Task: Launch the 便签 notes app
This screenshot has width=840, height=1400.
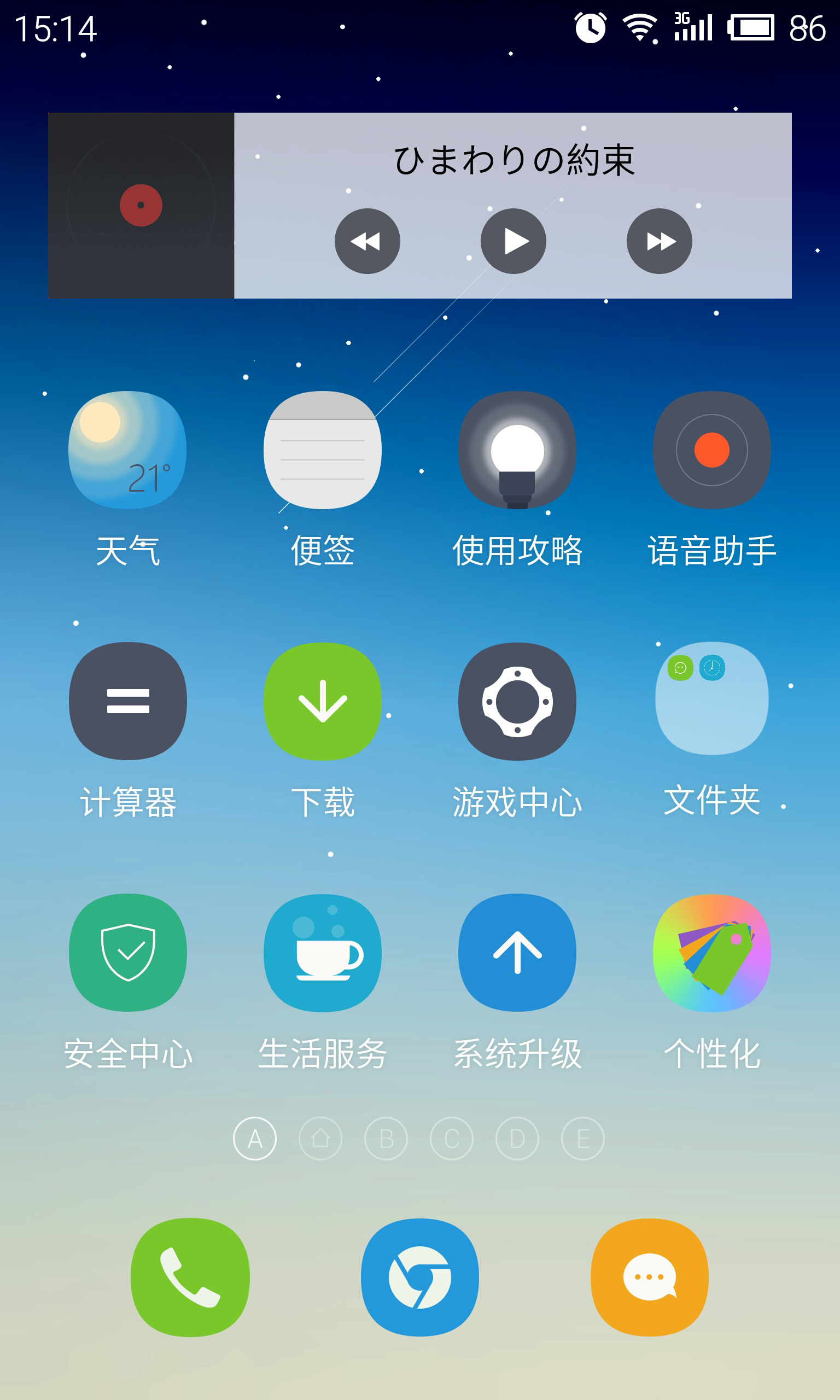Action: 322,451
